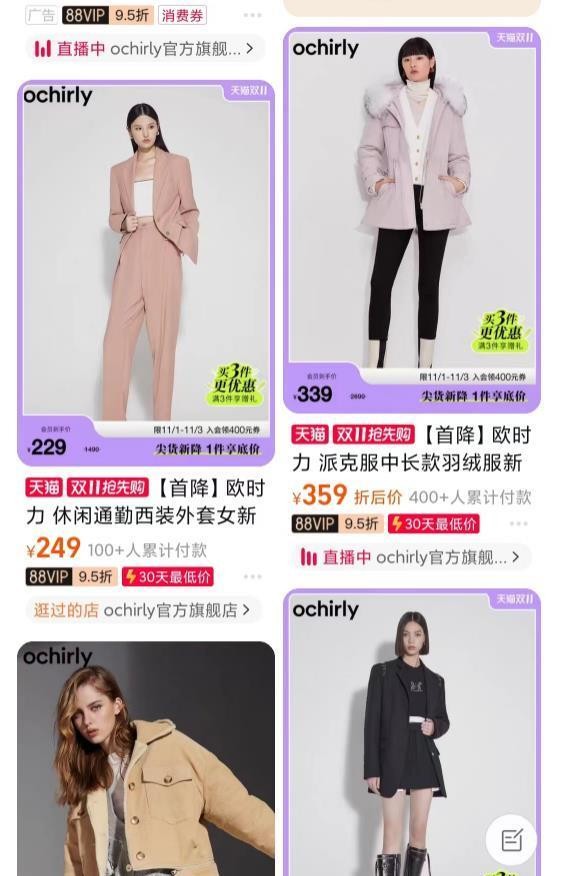Open more options for the ¥249 suit listing
Screen dimensions: 567x876
[252, 577]
